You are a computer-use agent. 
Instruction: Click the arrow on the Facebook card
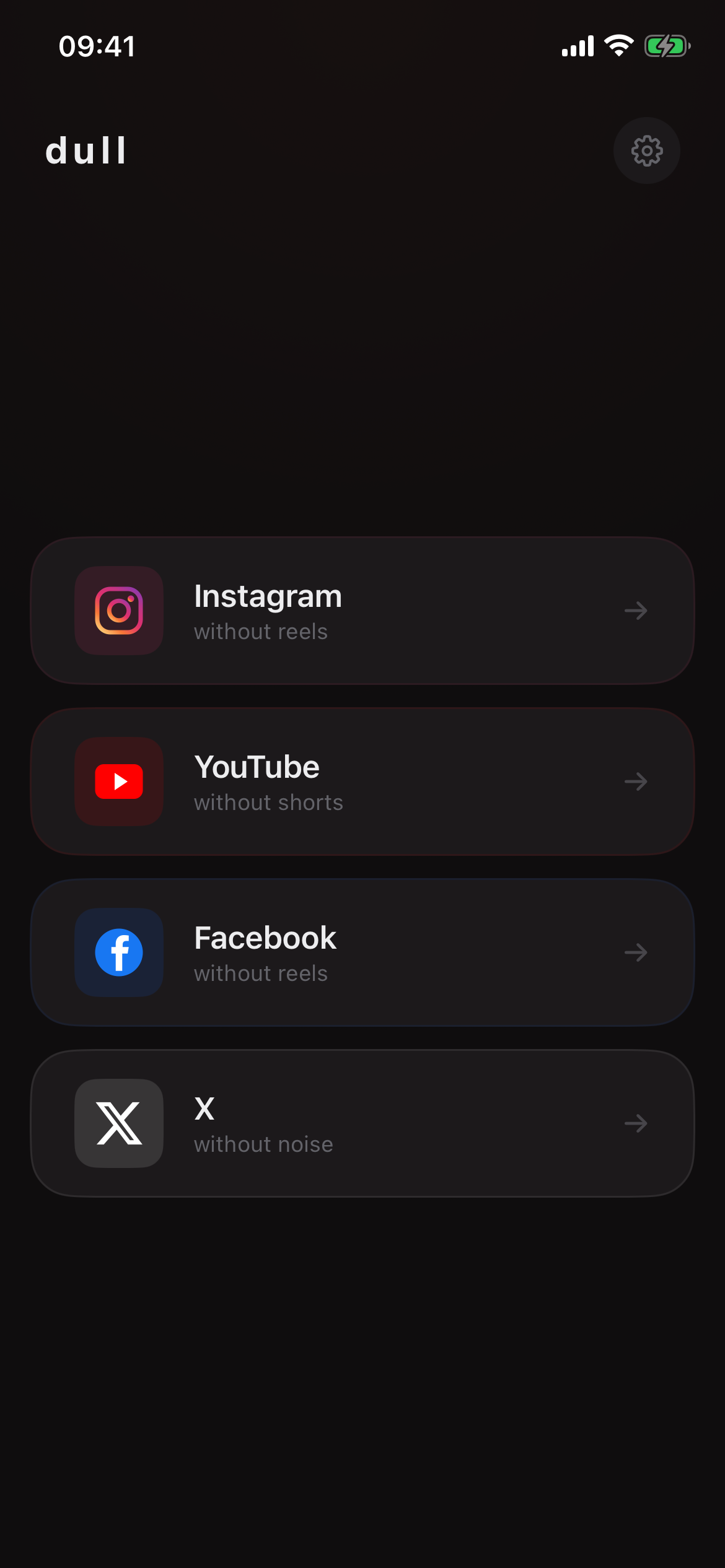pyautogui.click(x=636, y=952)
